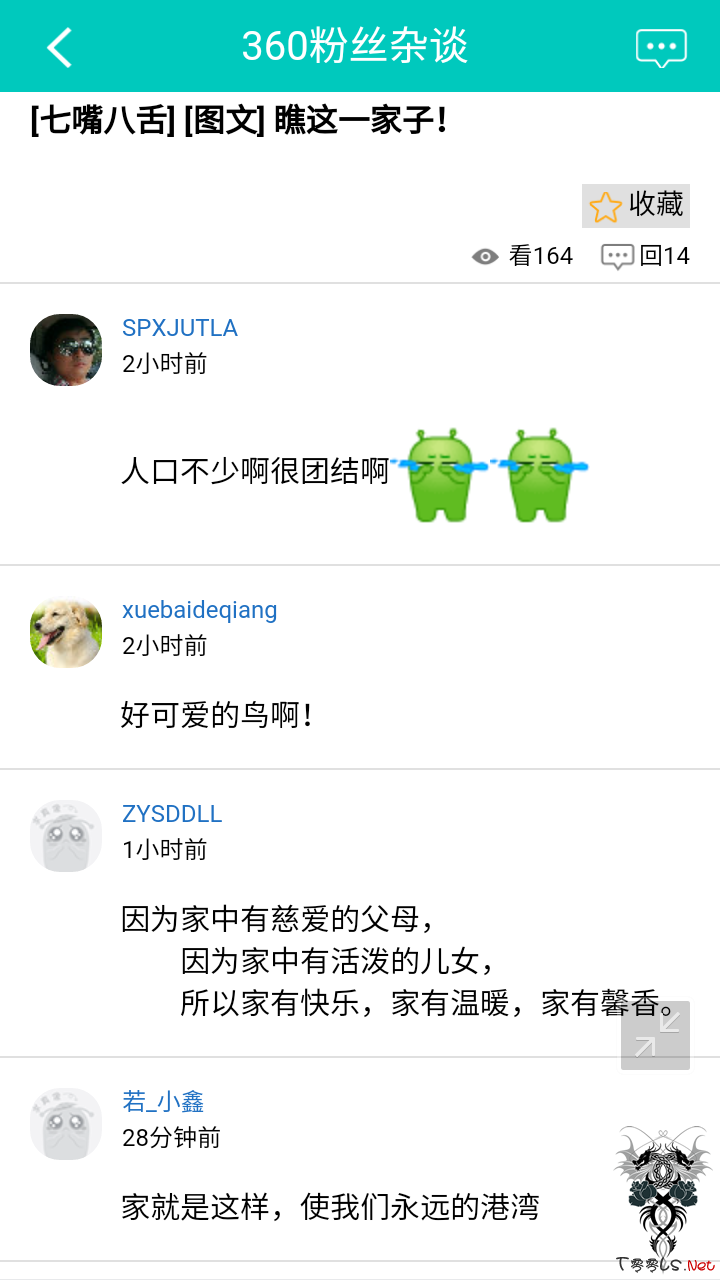
Task: Tap the gray collapse arrows button
Action: pos(655,1035)
